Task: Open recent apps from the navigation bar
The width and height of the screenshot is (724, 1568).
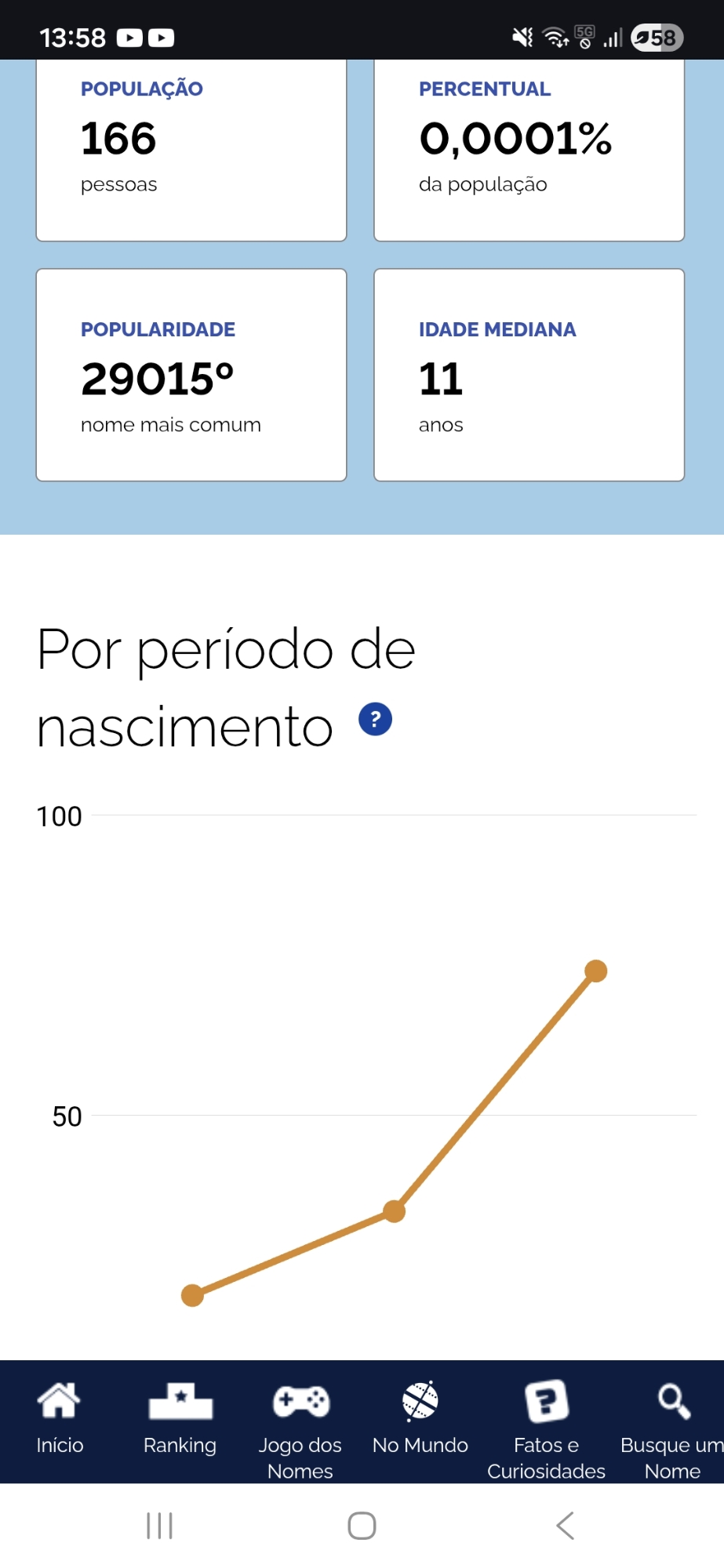Action: point(160,1526)
